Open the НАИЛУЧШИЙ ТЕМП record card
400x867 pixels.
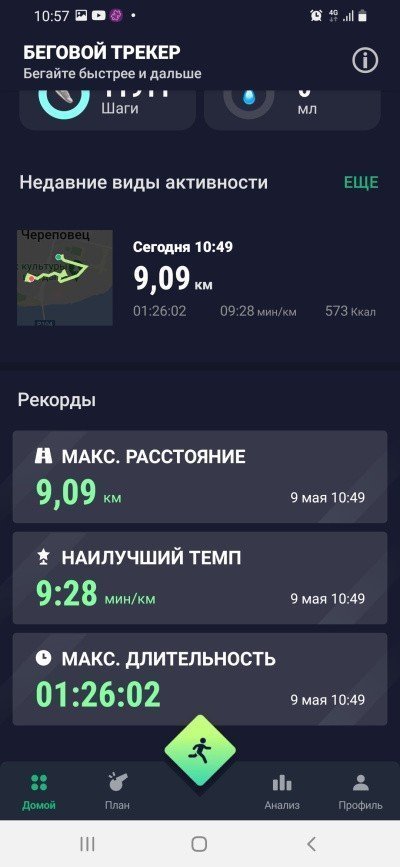click(200, 578)
